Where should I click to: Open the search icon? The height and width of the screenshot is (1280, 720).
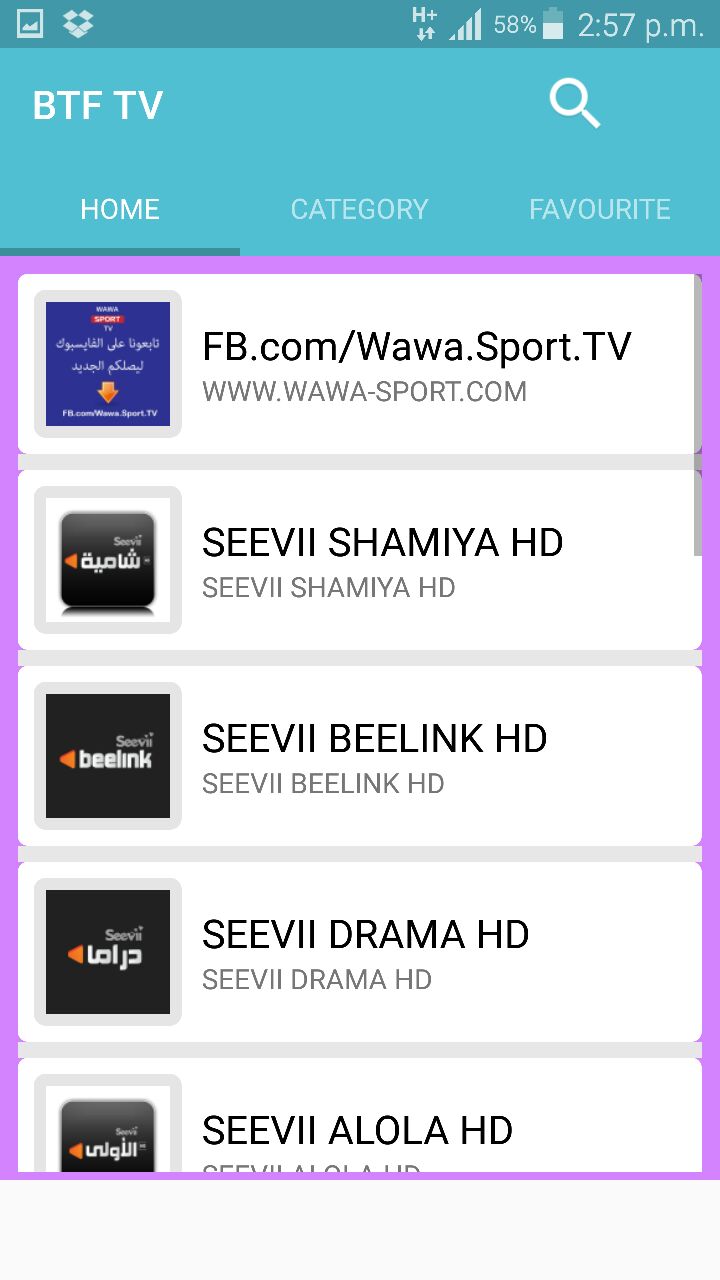point(575,104)
